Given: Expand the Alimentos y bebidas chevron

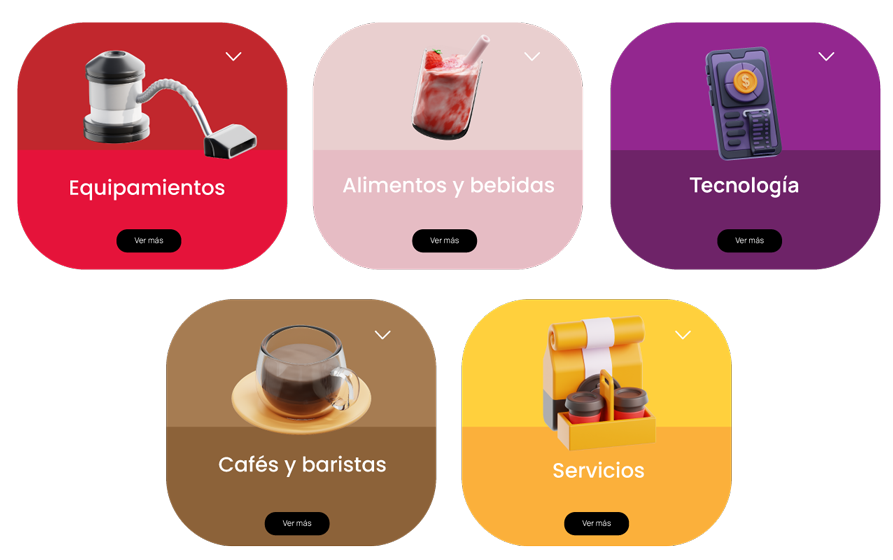Looking at the screenshot, I should click(x=532, y=56).
